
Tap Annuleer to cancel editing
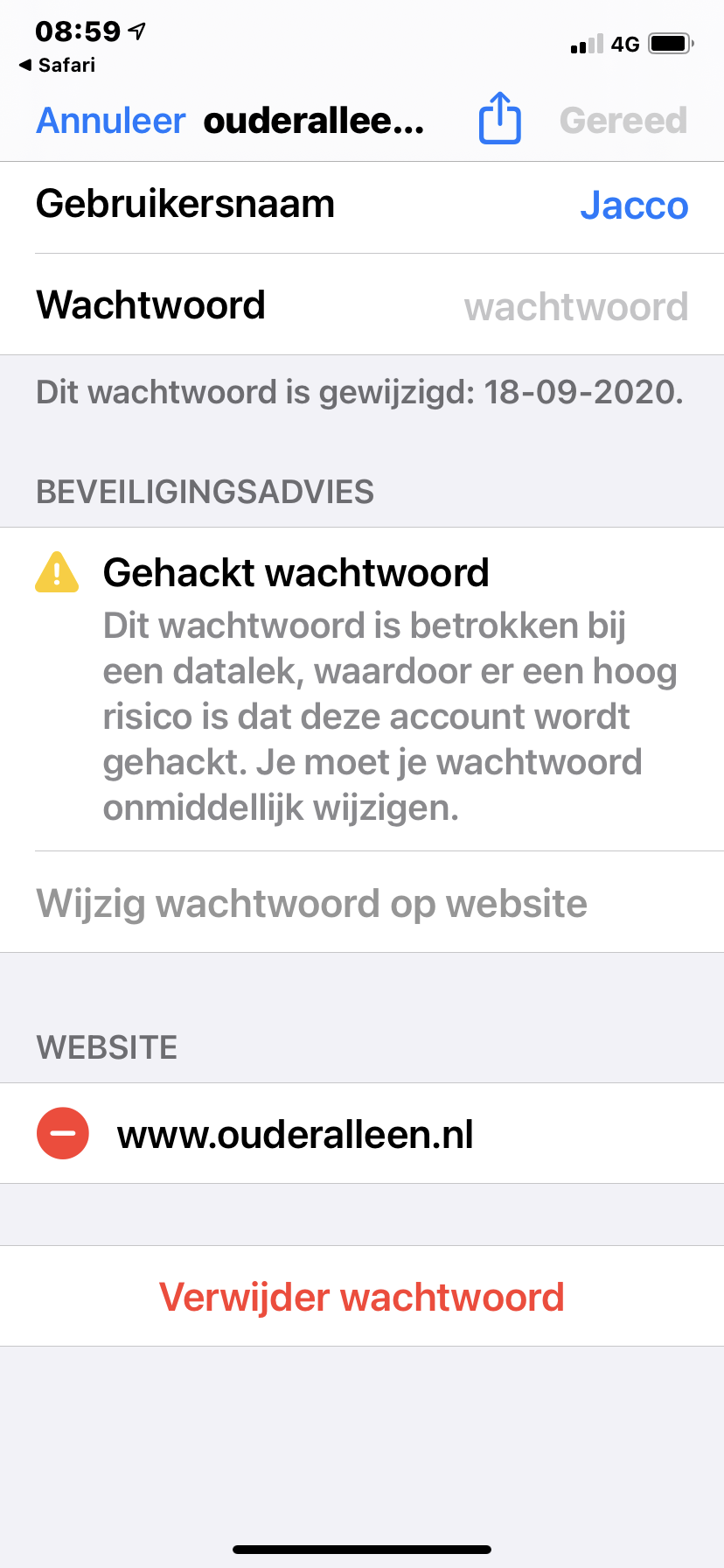tap(111, 121)
